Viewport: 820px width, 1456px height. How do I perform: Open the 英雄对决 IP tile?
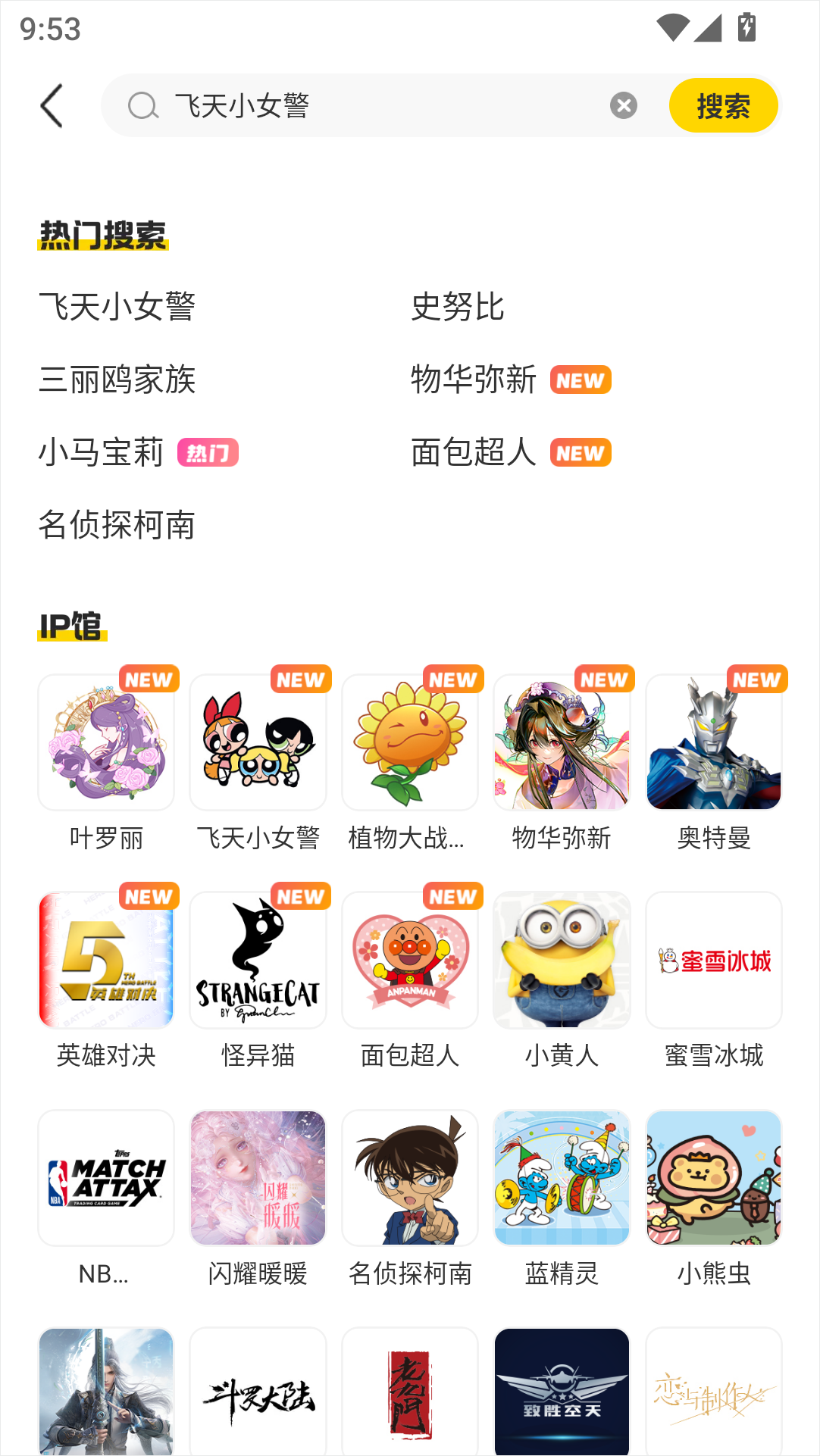click(x=106, y=961)
